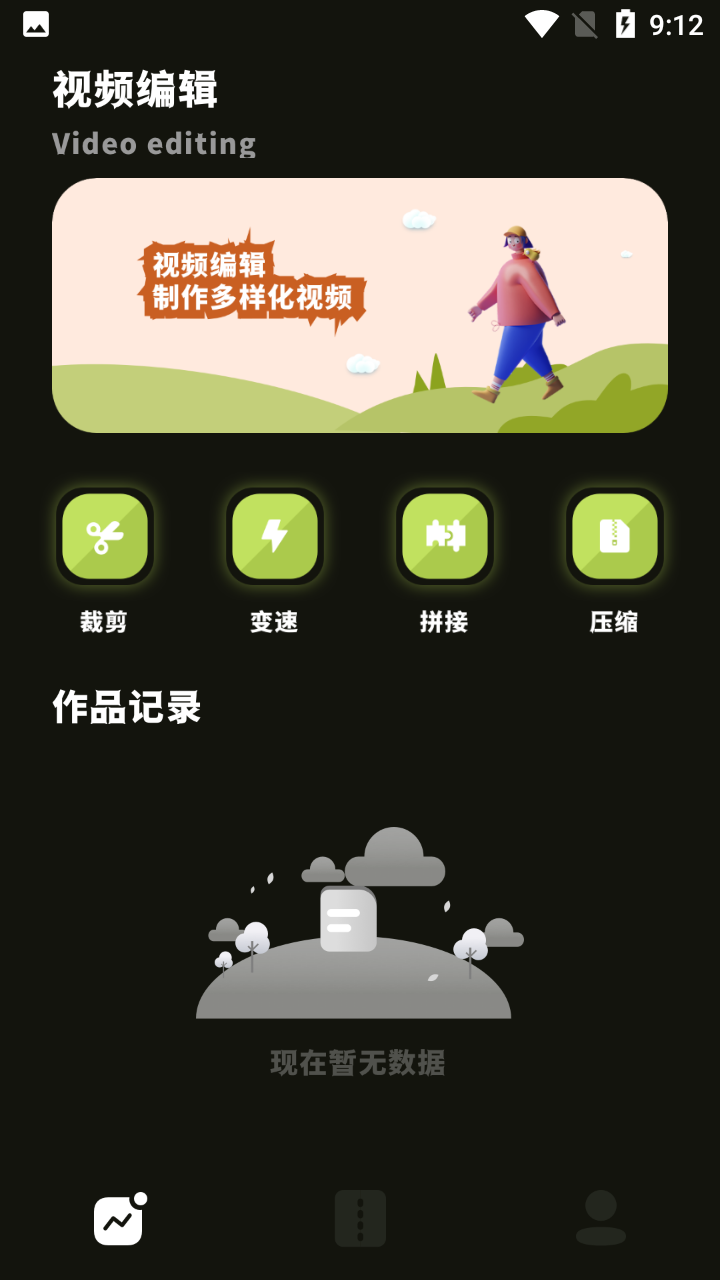Open the 压缩 (compress) video tool
This screenshot has width=720, height=1280.
[615, 536]
